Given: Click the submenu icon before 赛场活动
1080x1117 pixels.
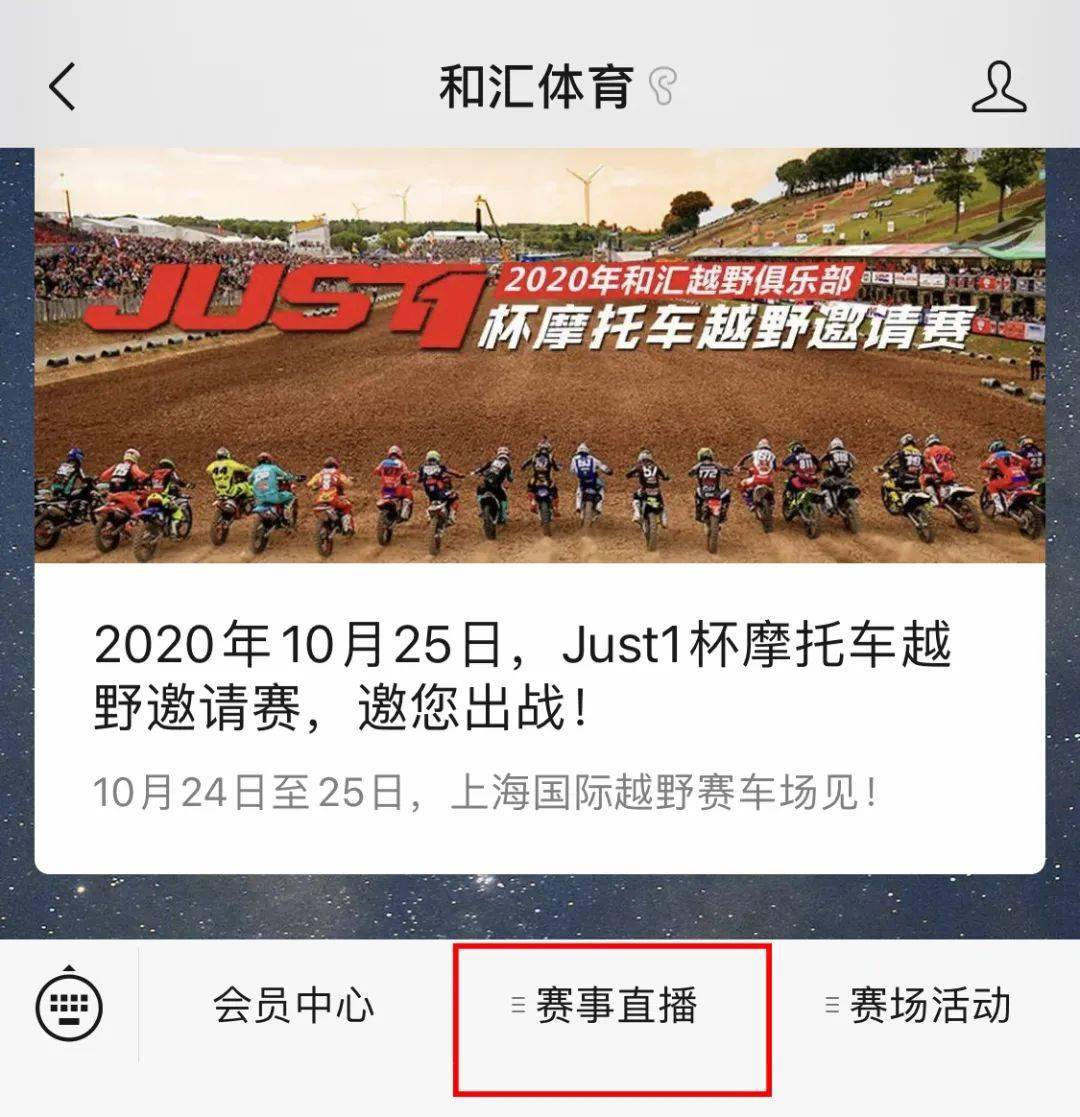Looking at the screenshot, I should pos(832,1000).
